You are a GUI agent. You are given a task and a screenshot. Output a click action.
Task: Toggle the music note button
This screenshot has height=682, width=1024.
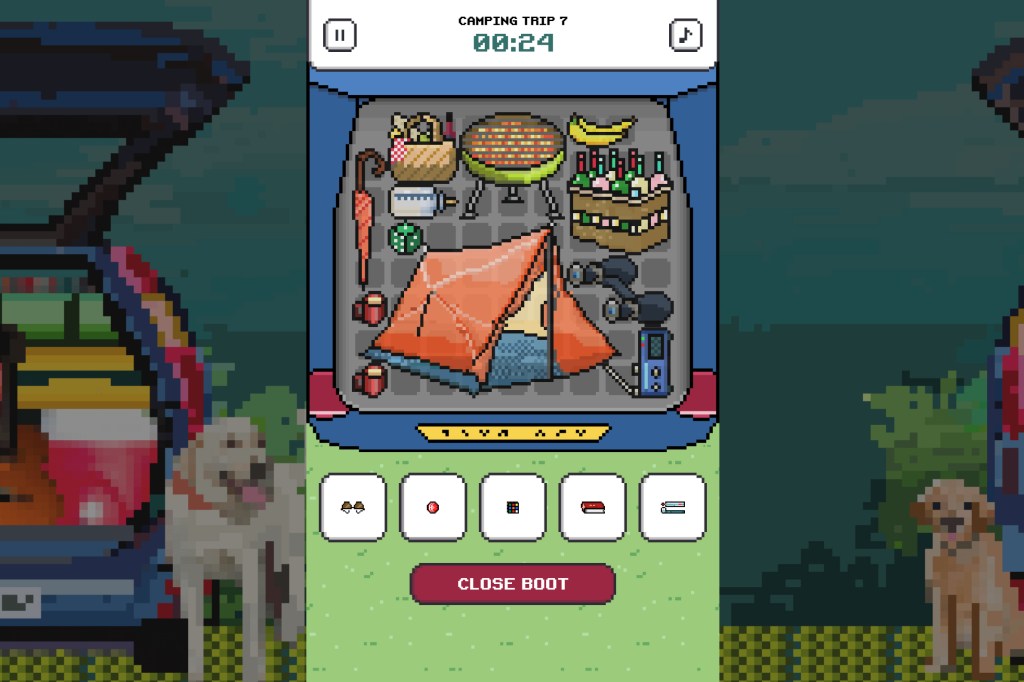[x=685, y=35]
